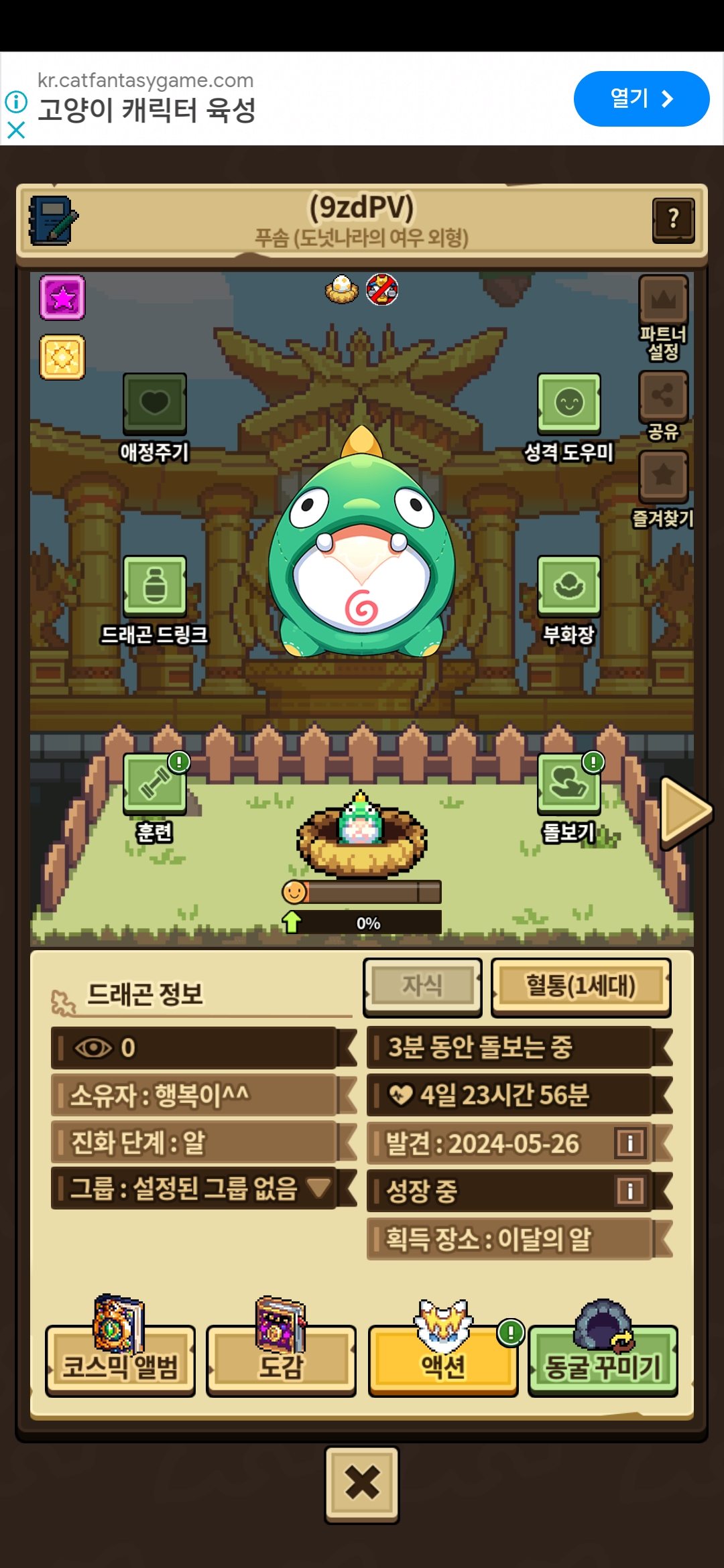Open the question mark help button

673,220
